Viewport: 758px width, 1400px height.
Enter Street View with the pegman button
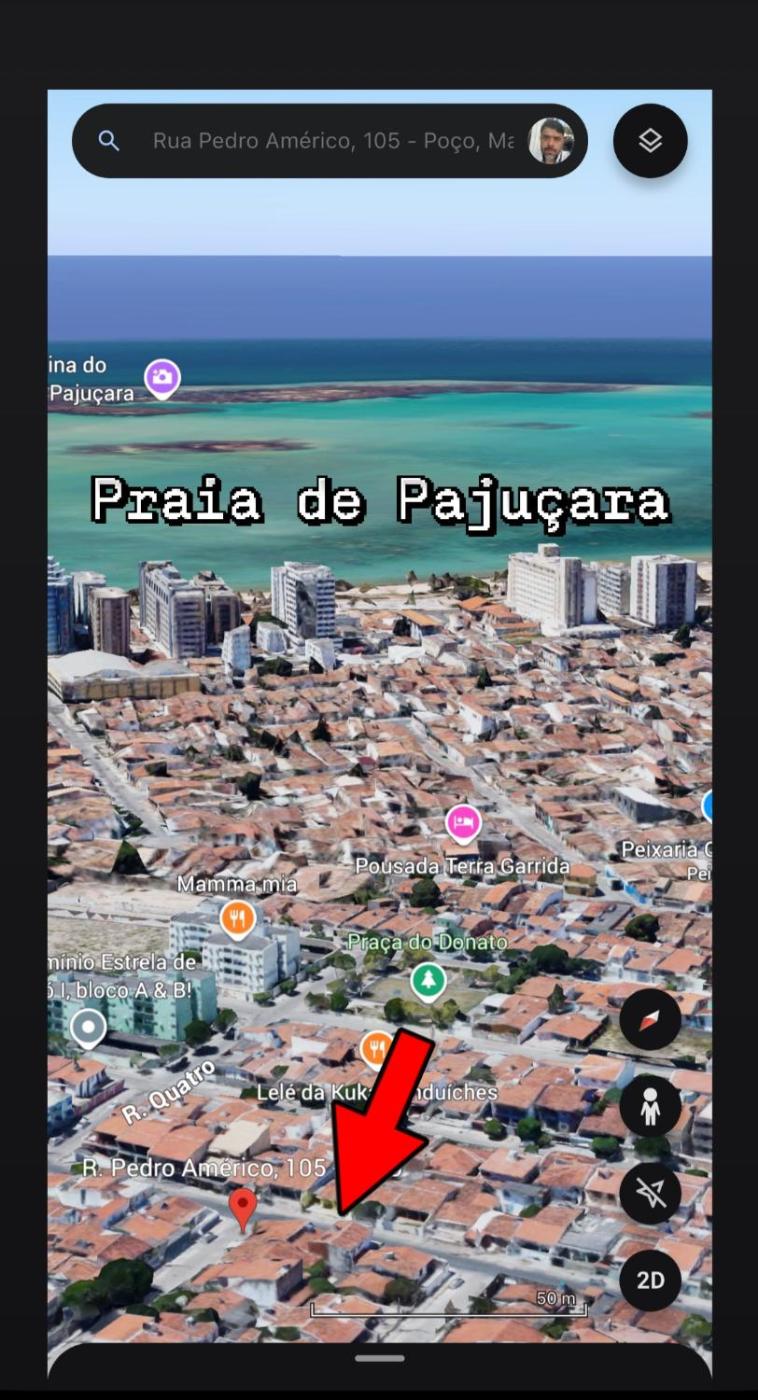click(650, 1107)
